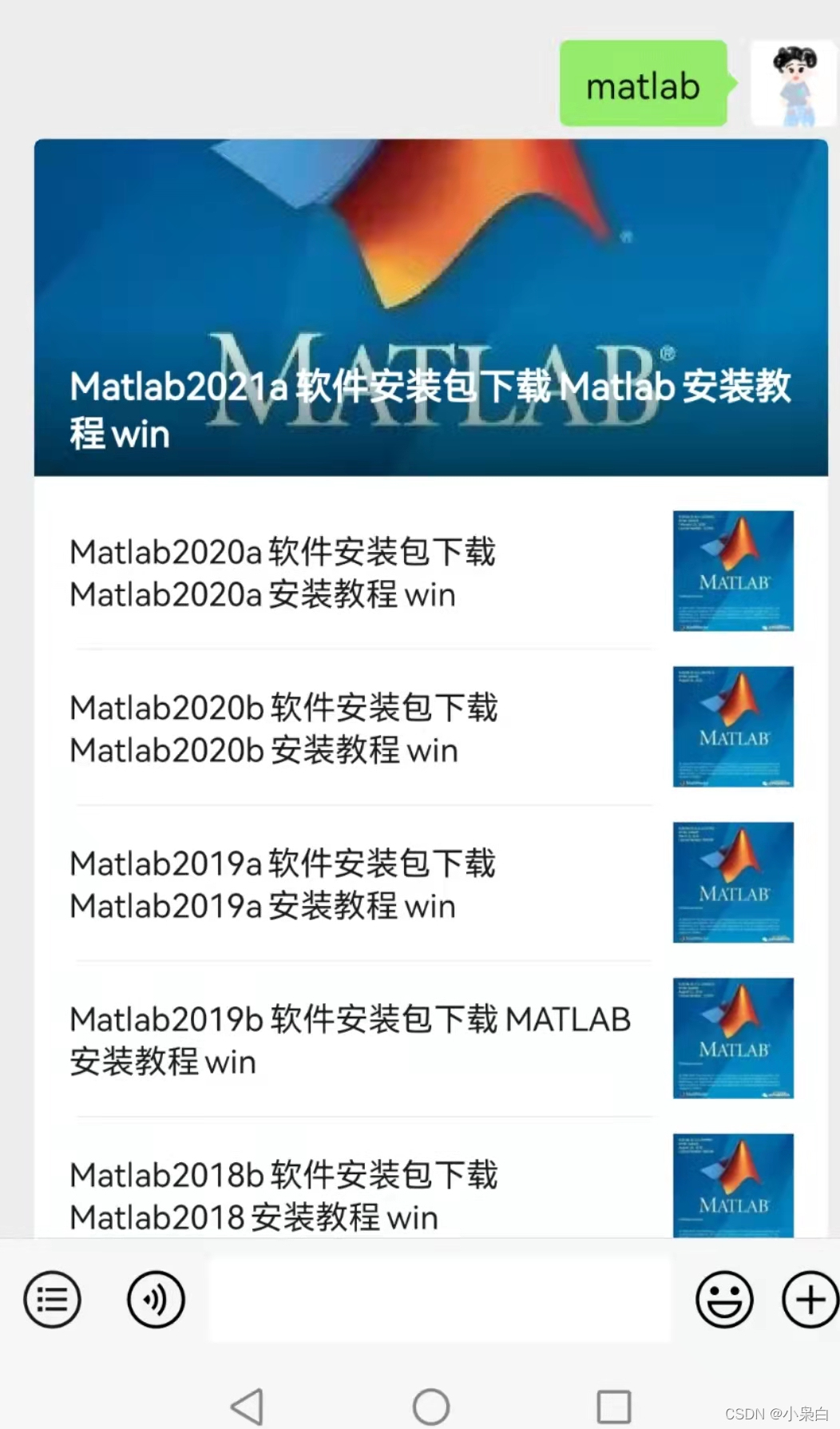Viewport: 840px width, 1429px height.
Task: Go to the home screen
Action: click(x=431, y=1407)
